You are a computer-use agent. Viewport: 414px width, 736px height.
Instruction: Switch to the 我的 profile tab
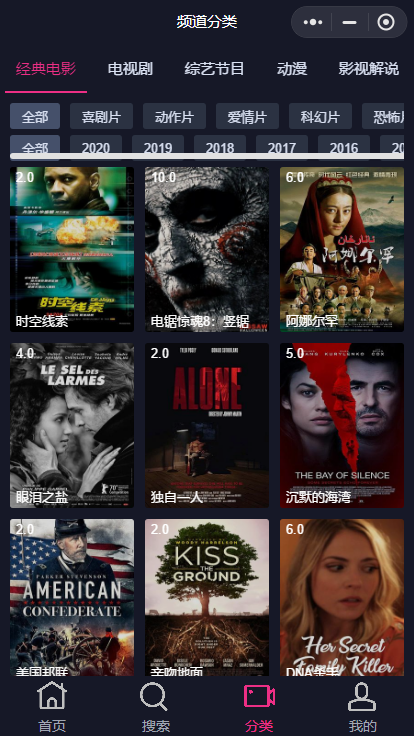coord(362,707)
